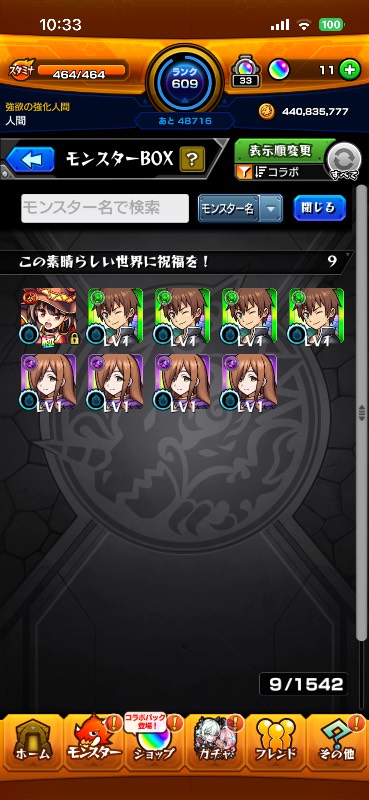This screenshot has width=369, height=800.
Task: Focus the モンスター名で検索 search field
Action: click(x=105, y=208)
